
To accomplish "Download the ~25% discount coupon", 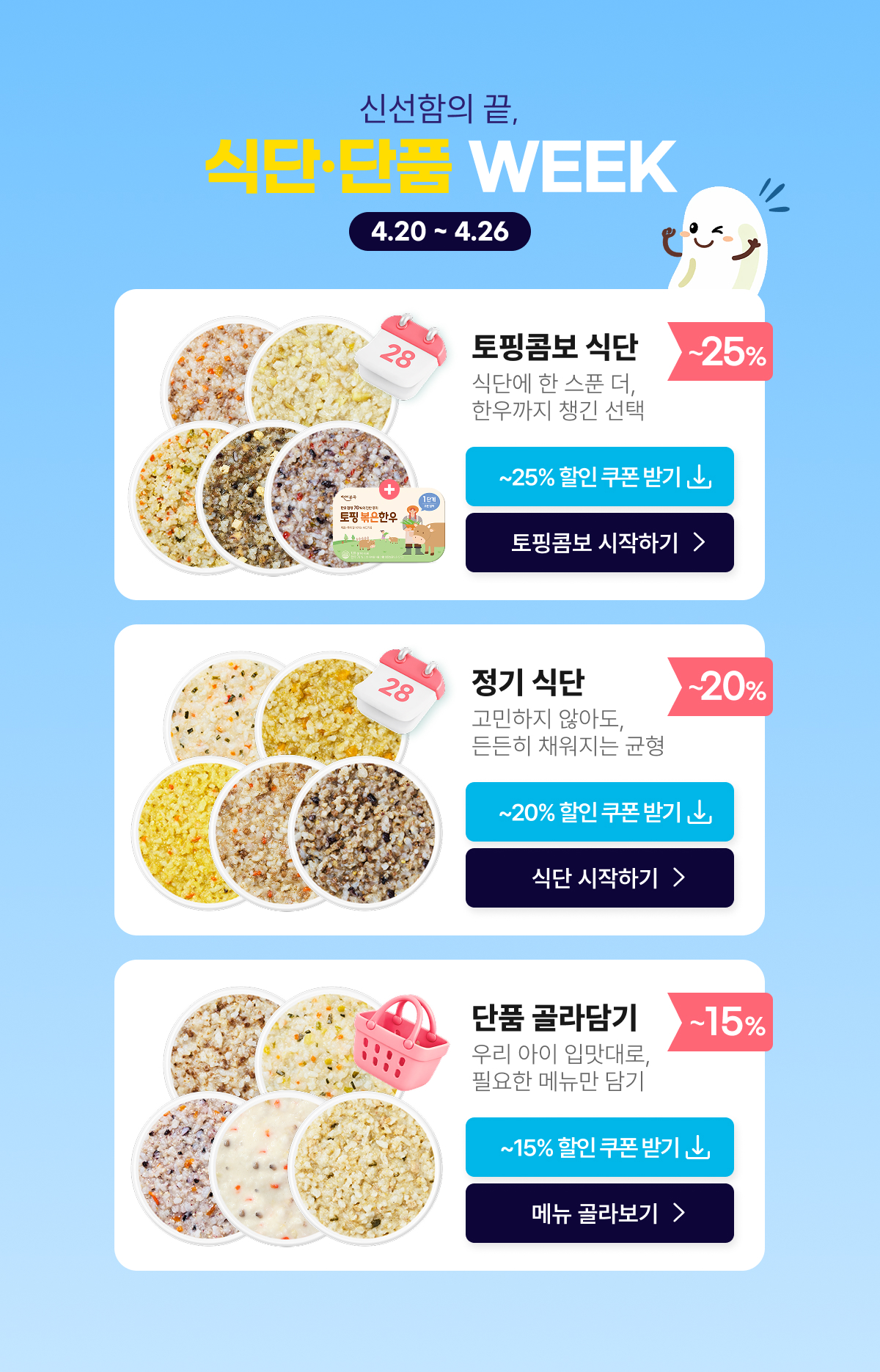I will (x=599, y=476).
